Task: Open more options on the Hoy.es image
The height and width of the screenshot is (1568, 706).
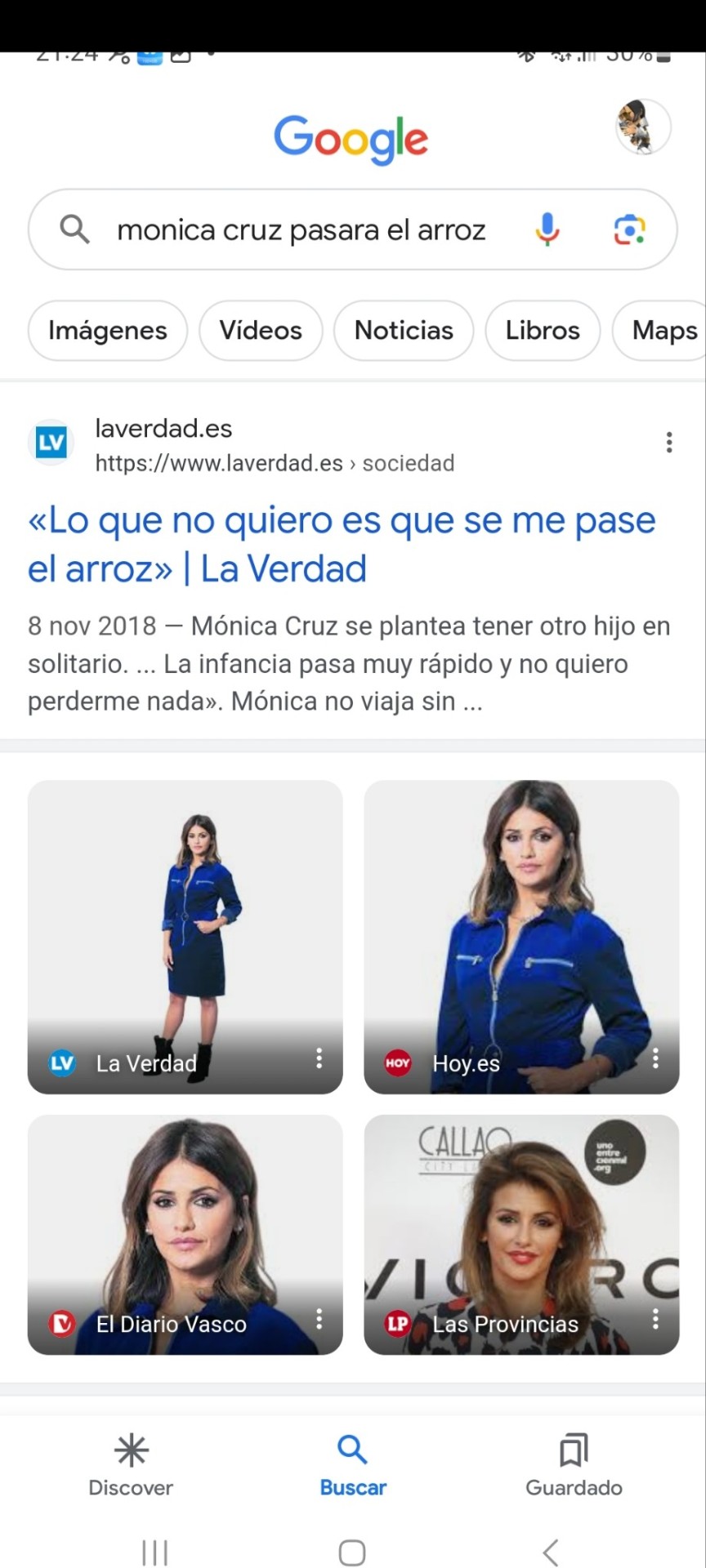Action: [655, 1059]
